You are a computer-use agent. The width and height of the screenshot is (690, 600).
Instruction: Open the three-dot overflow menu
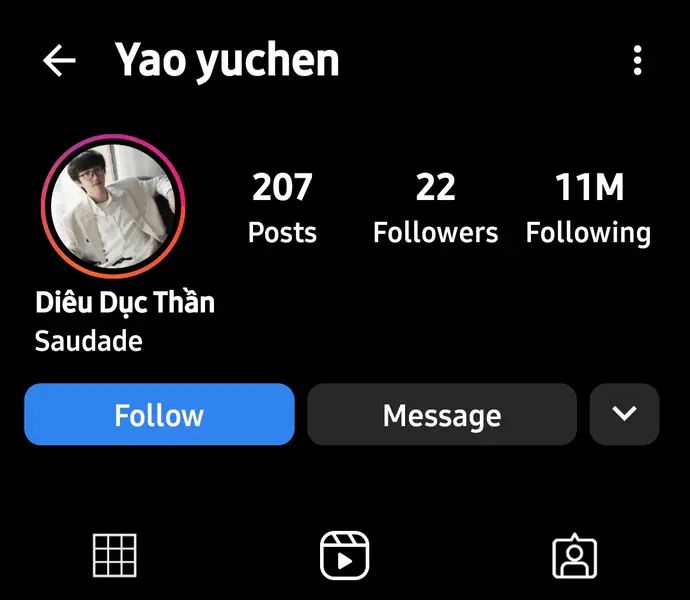tap(637, 61)
